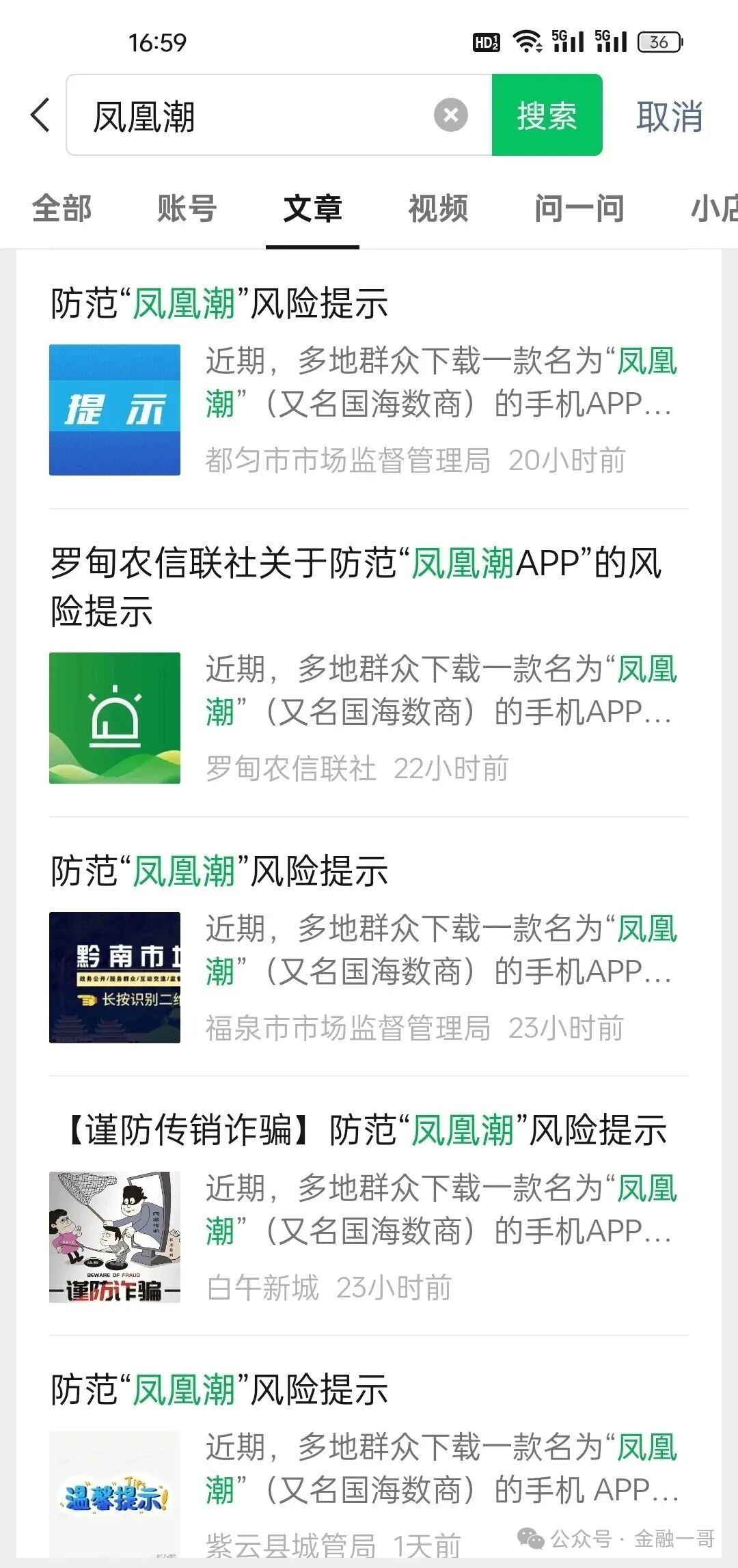Switch to the 全部 tab

[x=60, y=209]
